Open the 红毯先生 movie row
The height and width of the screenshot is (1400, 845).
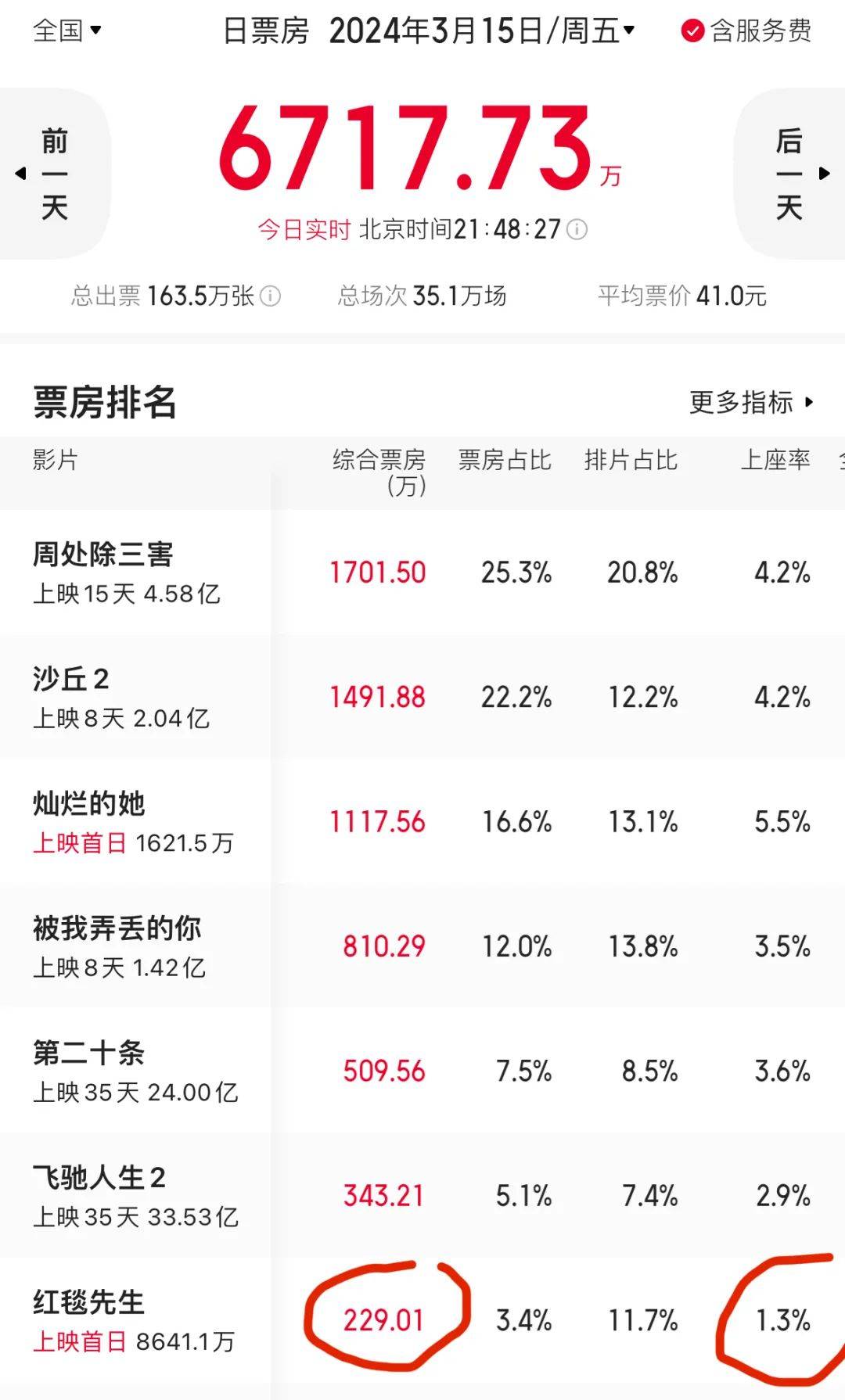point(422,1320)
